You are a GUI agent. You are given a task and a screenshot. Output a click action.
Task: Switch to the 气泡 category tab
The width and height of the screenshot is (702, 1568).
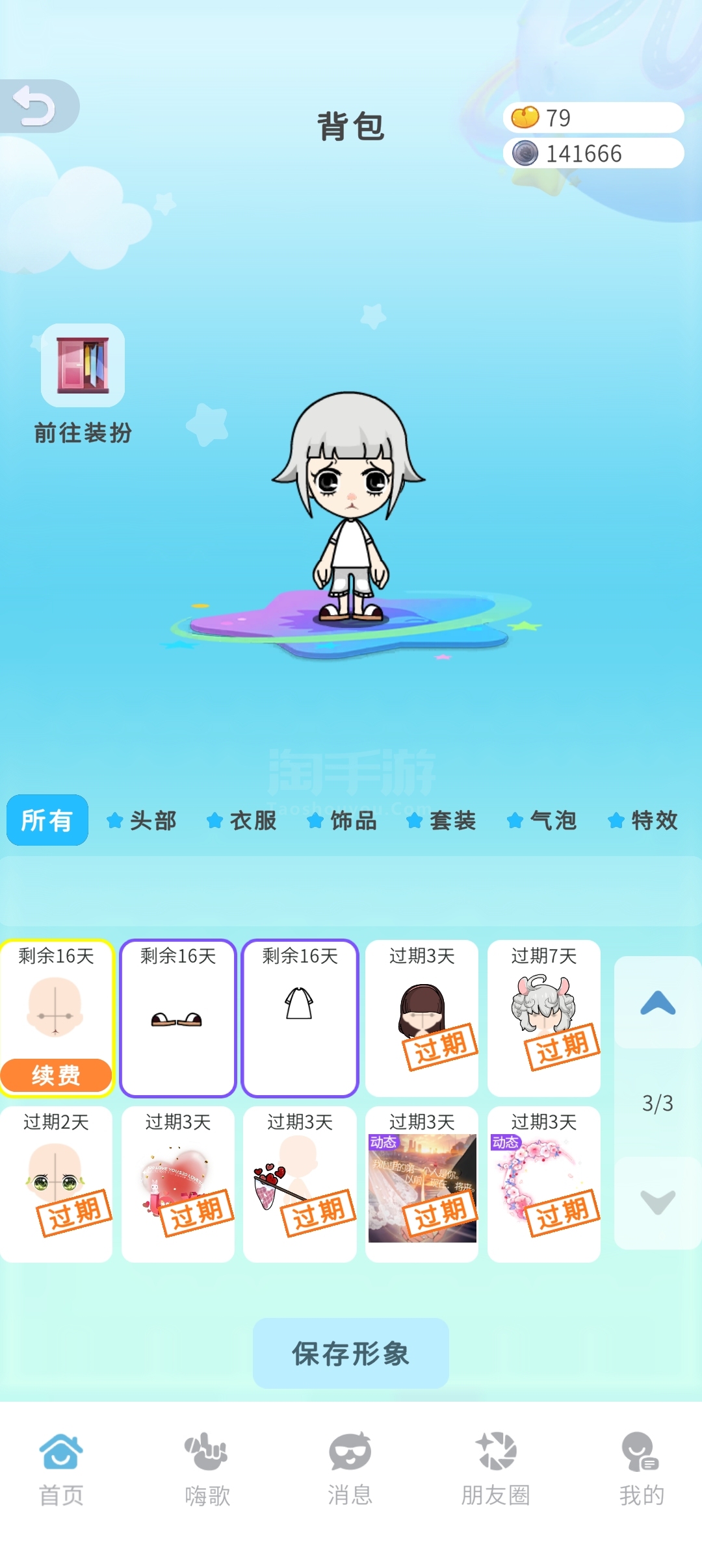click(x=543, y=820)
